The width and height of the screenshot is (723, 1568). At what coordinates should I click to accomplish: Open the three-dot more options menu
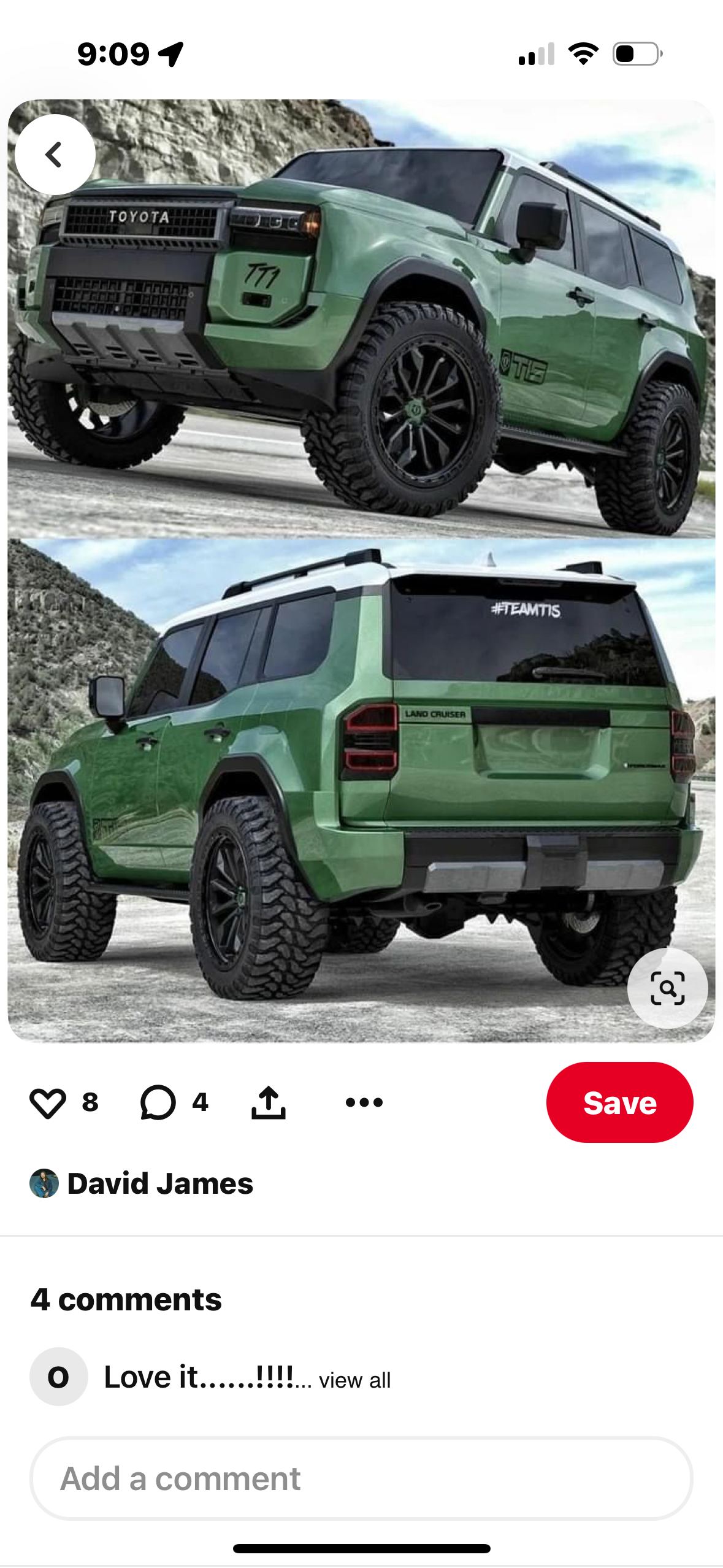364,1102
